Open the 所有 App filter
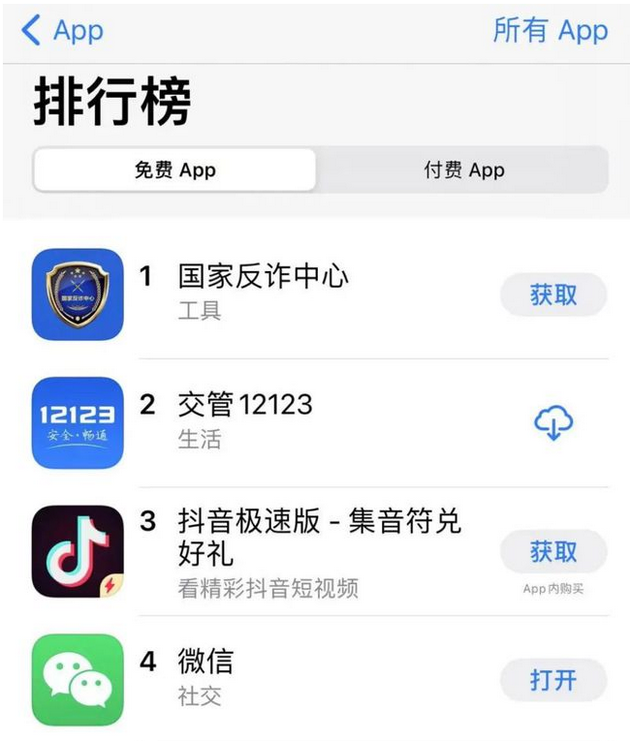The height and width of the screenshot is (741, 630). pos(549,31)
